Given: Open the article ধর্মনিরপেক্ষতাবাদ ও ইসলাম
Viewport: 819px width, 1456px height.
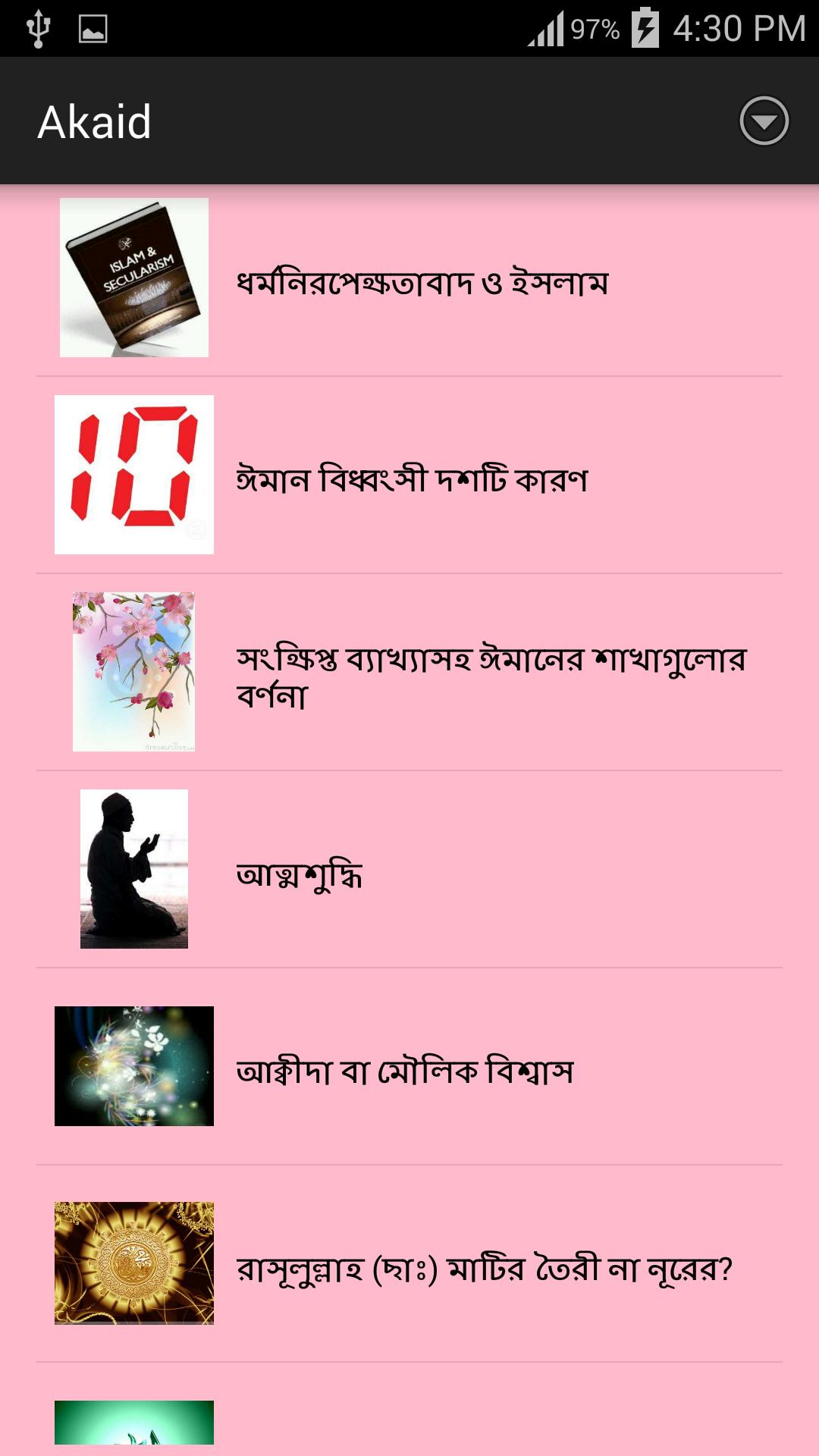Looking at the screenshot, I should tap(422, 282).
